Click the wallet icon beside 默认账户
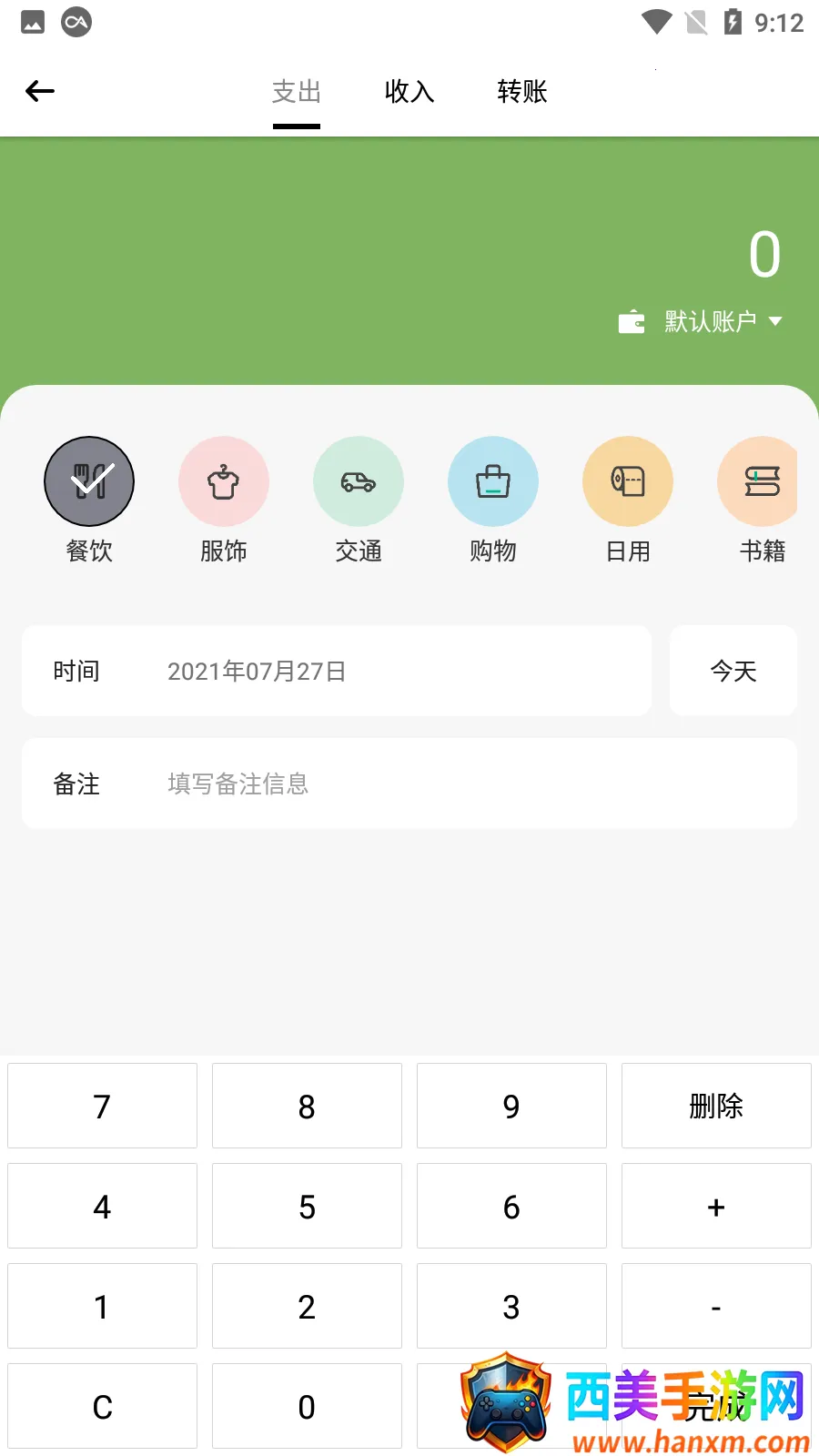The image size is (819, 1456). [x=631, y=320]
